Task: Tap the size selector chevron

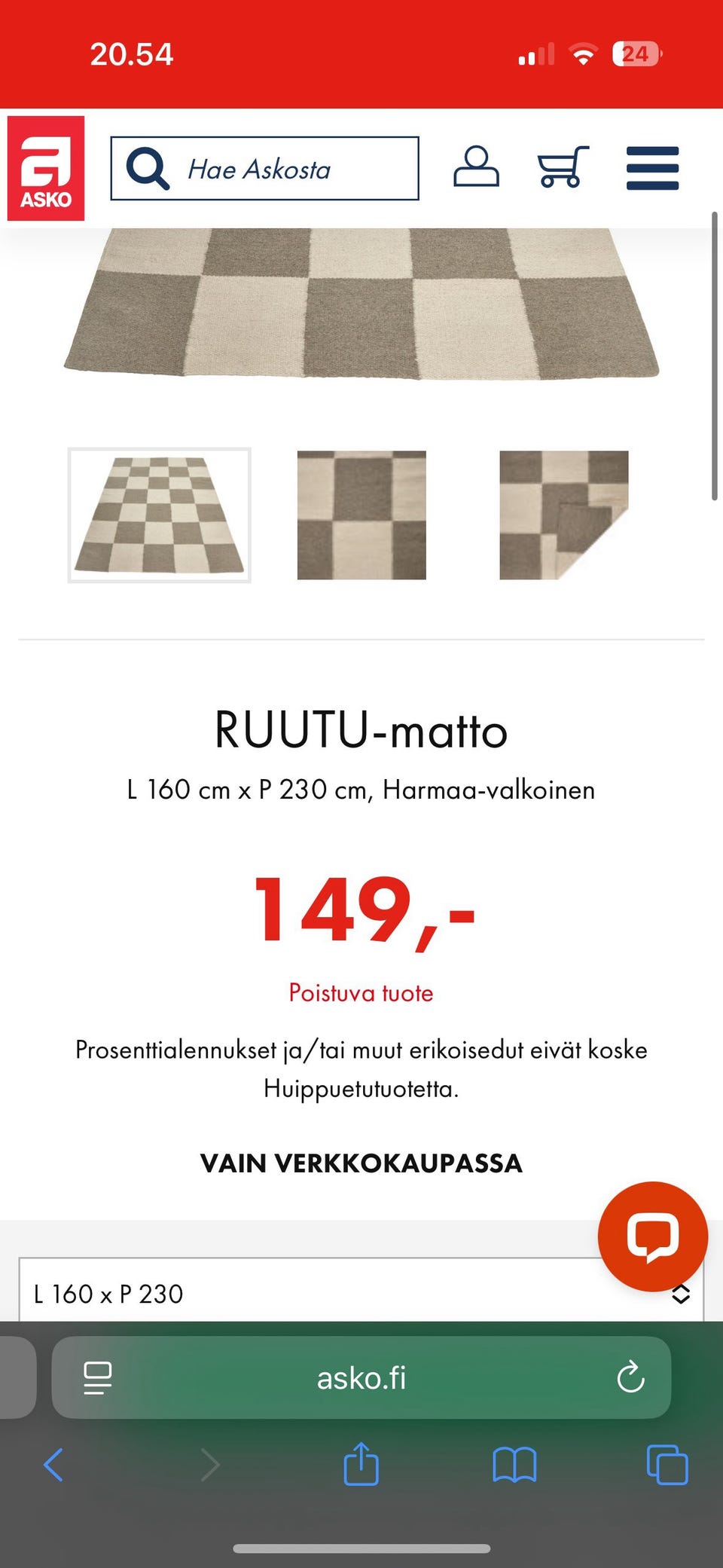Action: point(682,1292)
